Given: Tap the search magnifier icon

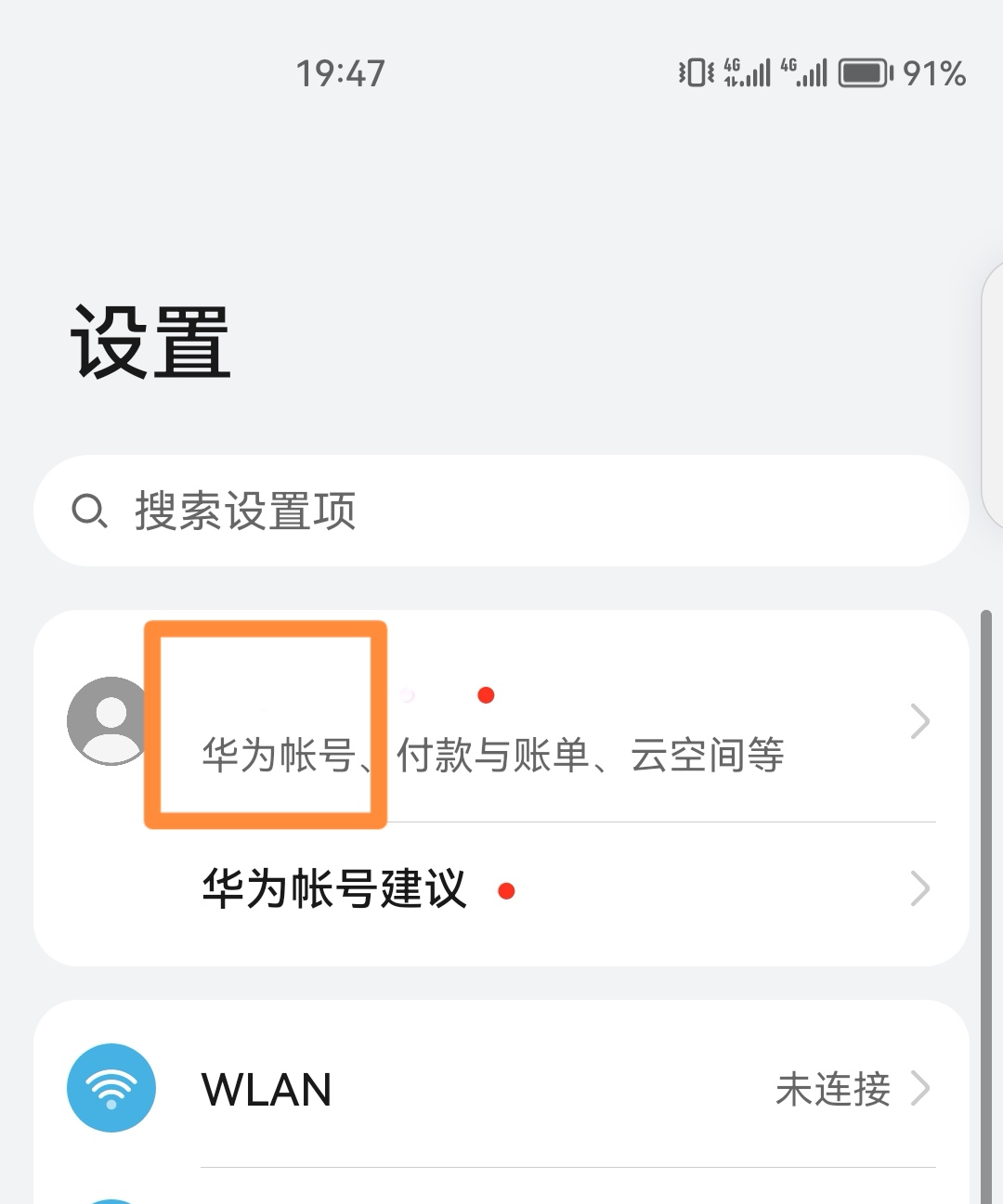Looking at the screenshot, I should [x=90, y=511].
